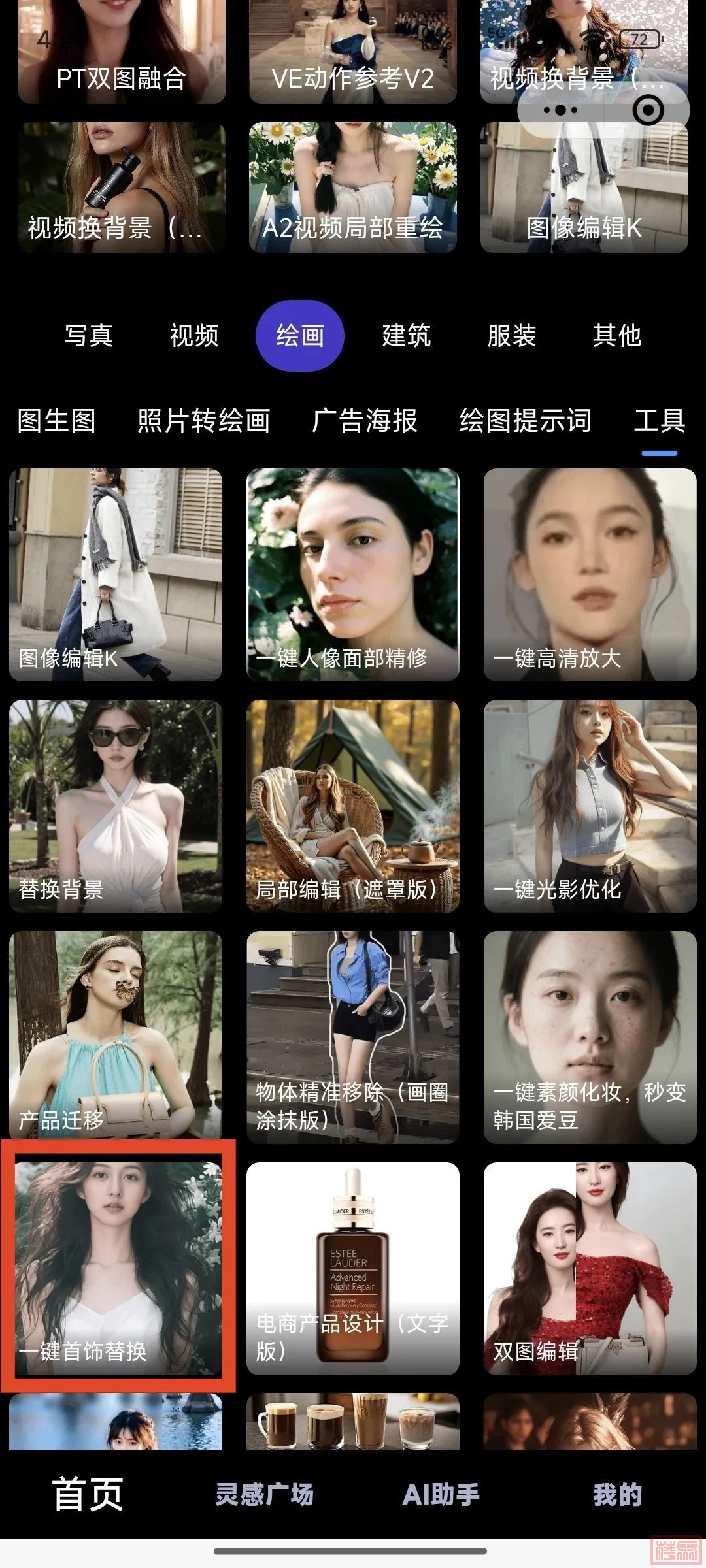Switch to the 视频 category
The height and width of the screenshot is (1568, 706).
point(194,336)
